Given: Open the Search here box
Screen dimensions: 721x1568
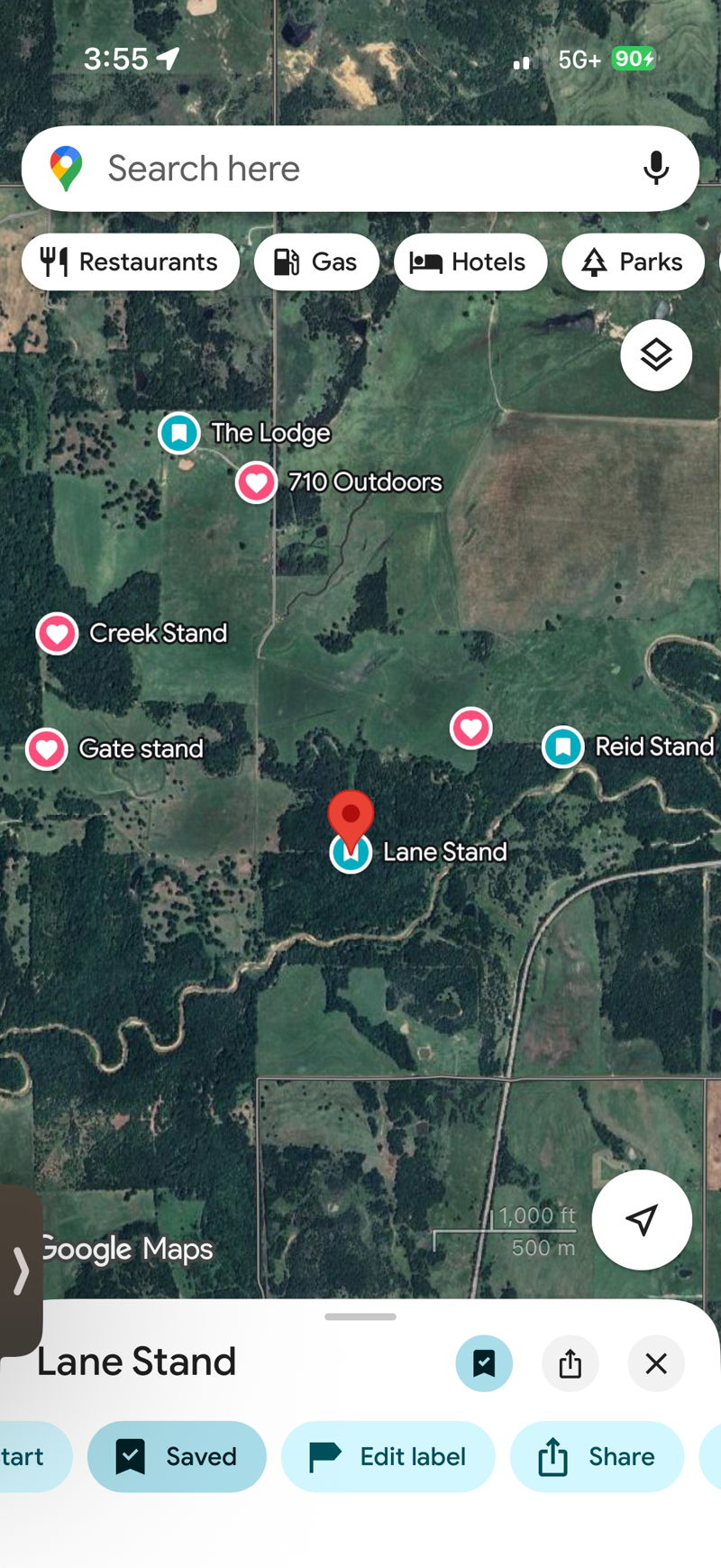Looking at the screenshot, I should pos(360,169).
